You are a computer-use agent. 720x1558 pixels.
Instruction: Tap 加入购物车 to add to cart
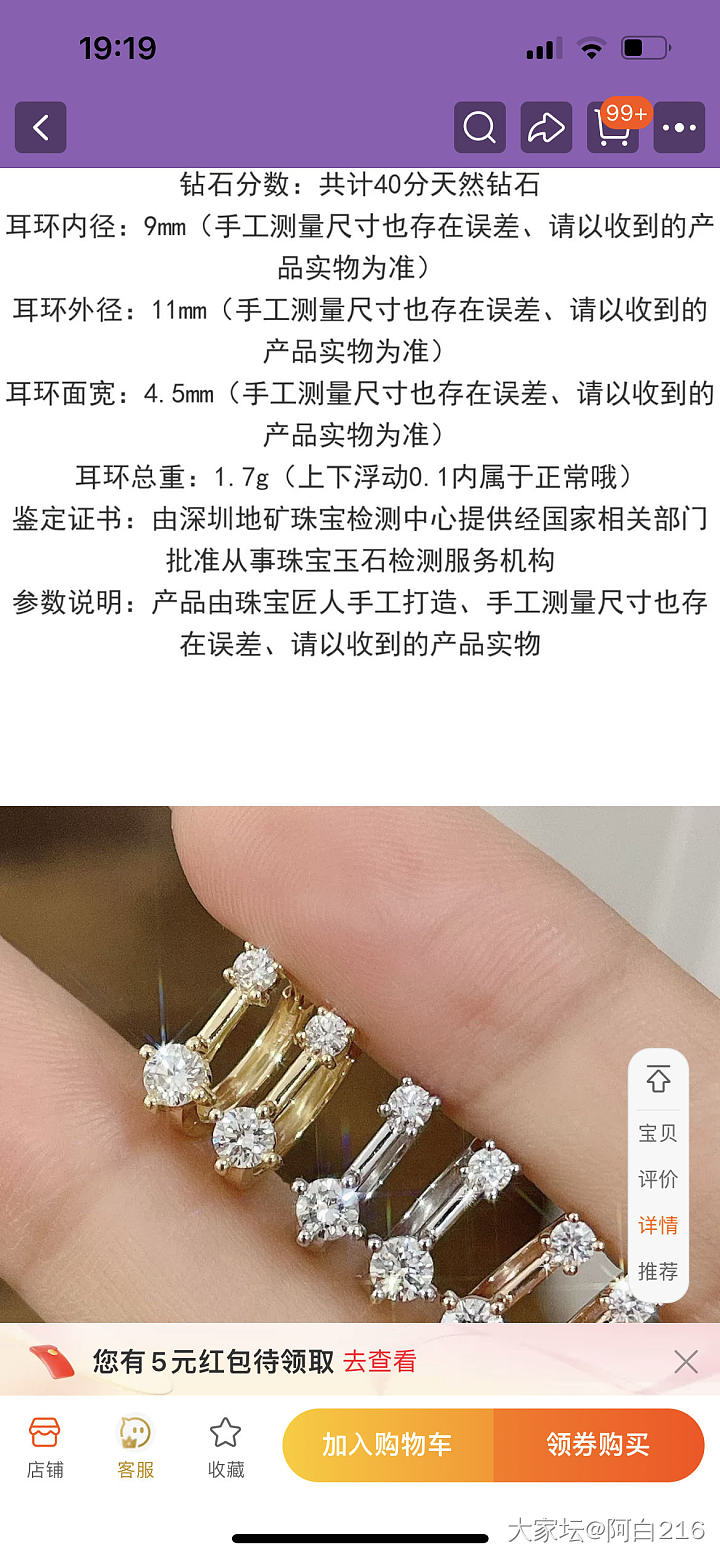click(388, 1445)
